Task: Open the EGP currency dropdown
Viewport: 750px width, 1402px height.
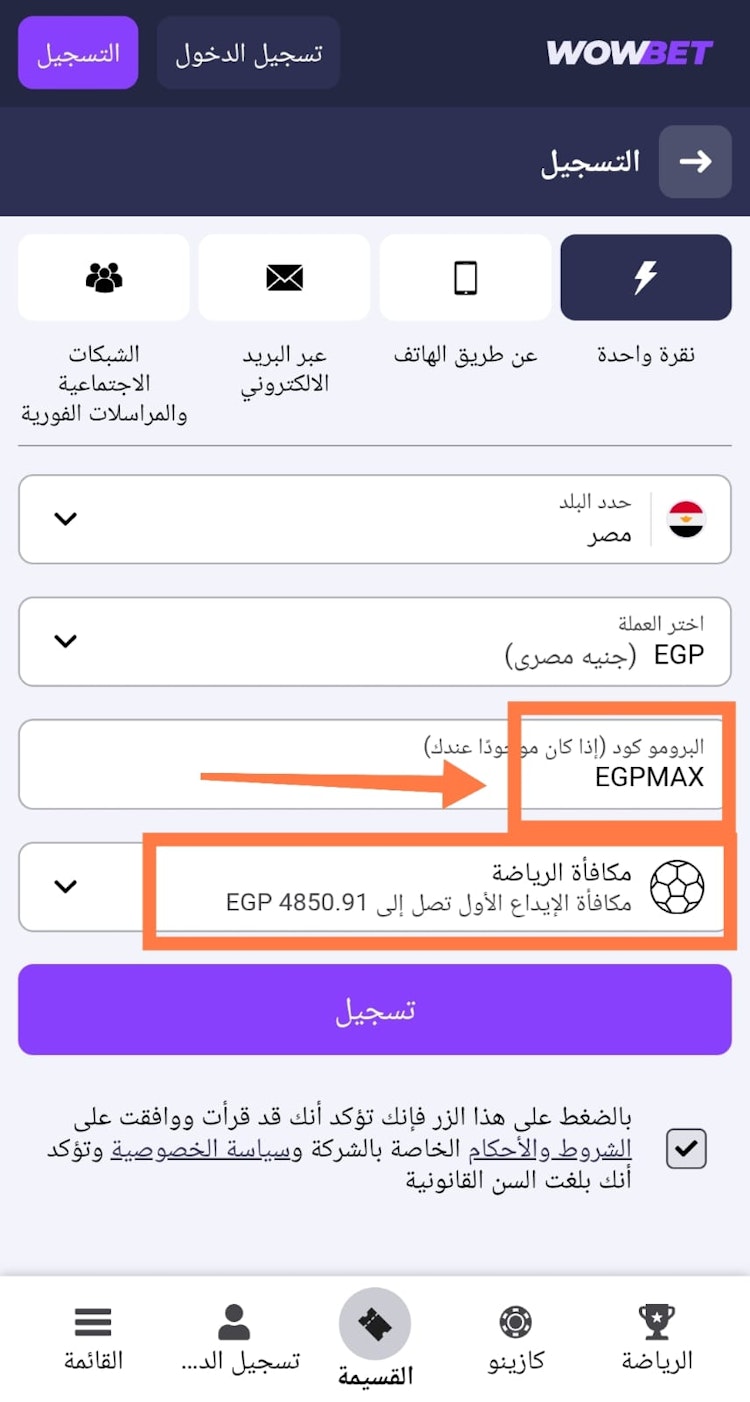Action: point(65,641)
